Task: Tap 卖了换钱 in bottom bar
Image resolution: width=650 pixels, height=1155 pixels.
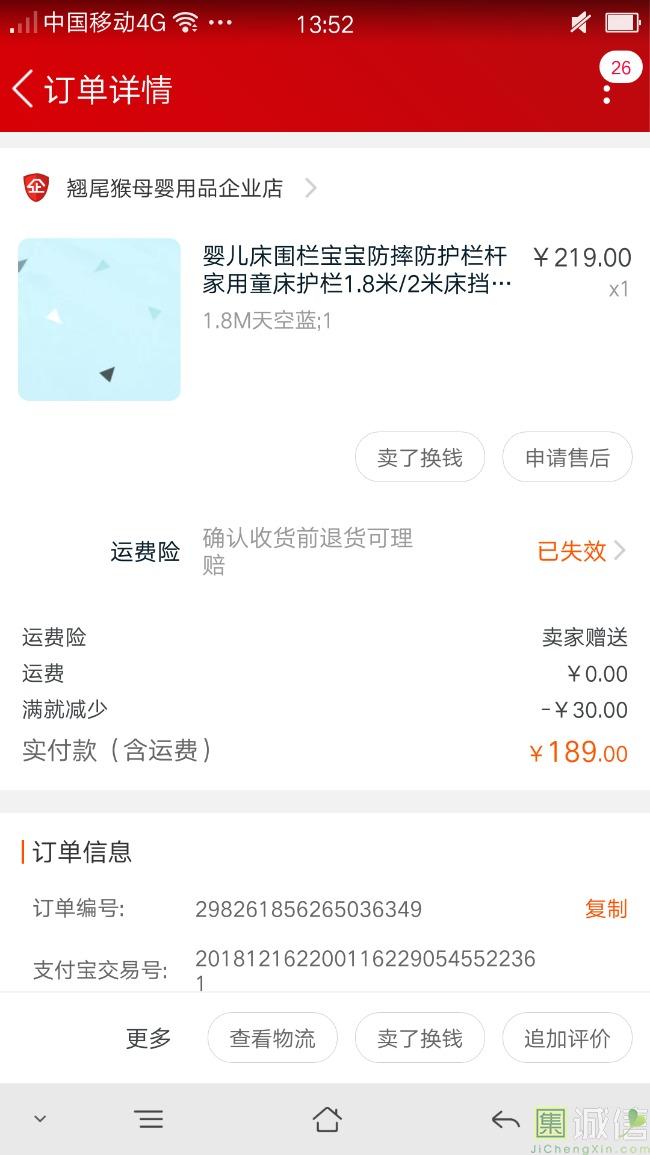Action: pos(420,1038)
